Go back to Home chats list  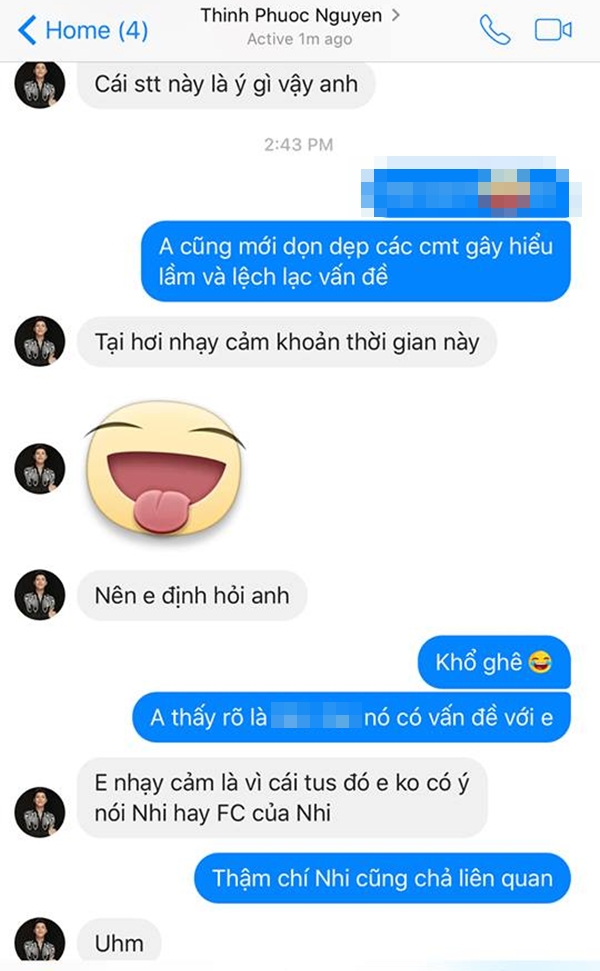coord(82,30)
